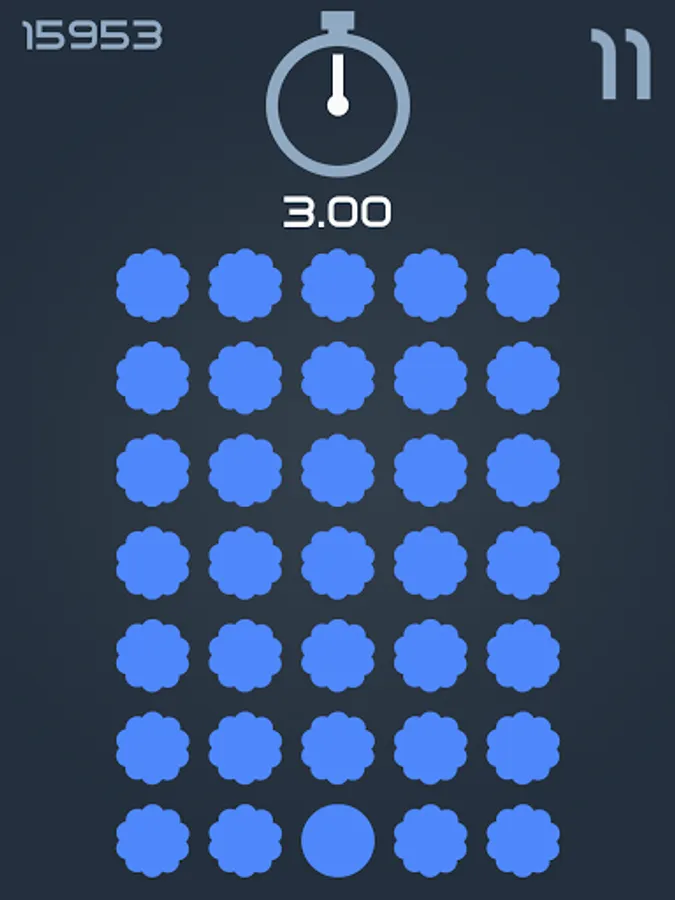Tap the smooth round circle among scalloped shapes
Image resolution: width=675 pixels, height=900 pixels.
(x=338, y=840)
